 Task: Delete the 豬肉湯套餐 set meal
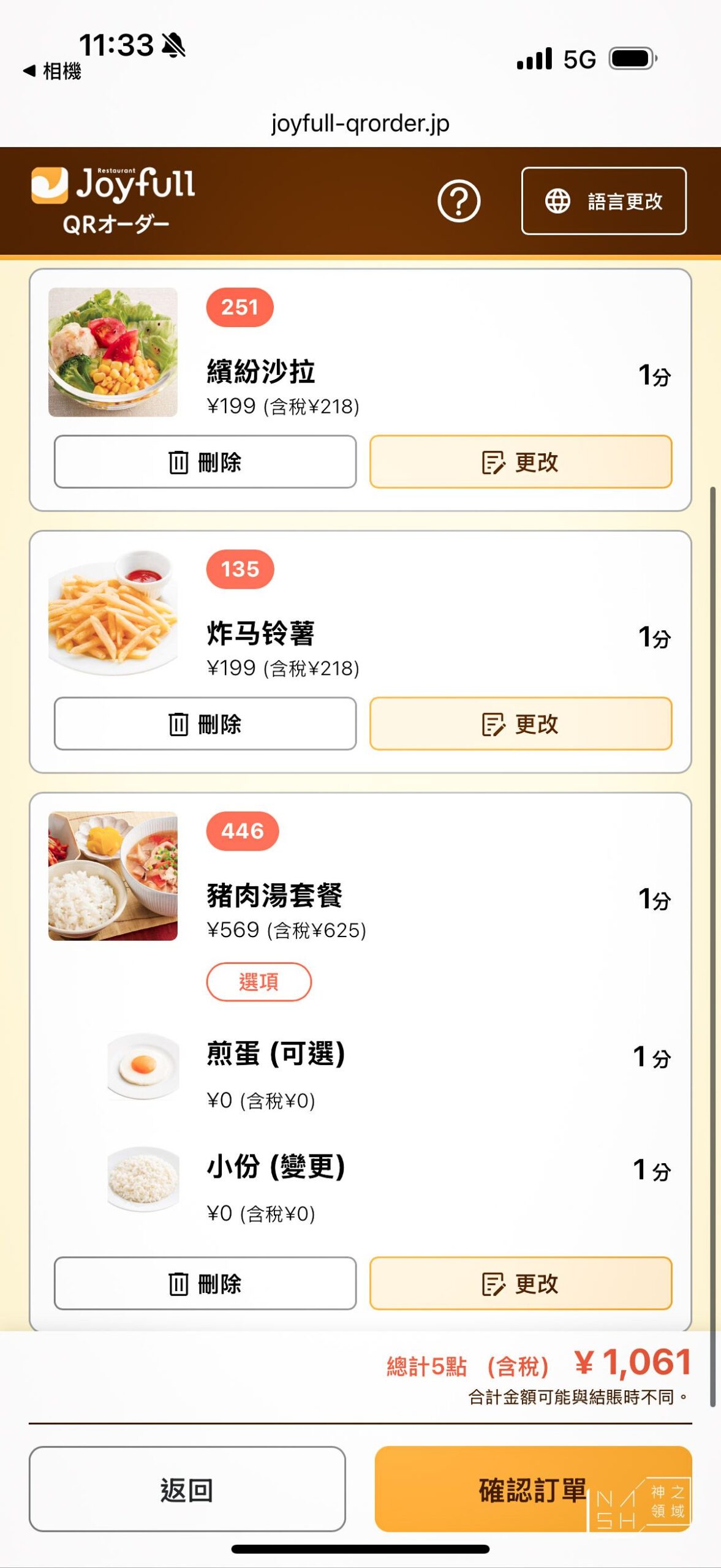[x=205, y=1283]
